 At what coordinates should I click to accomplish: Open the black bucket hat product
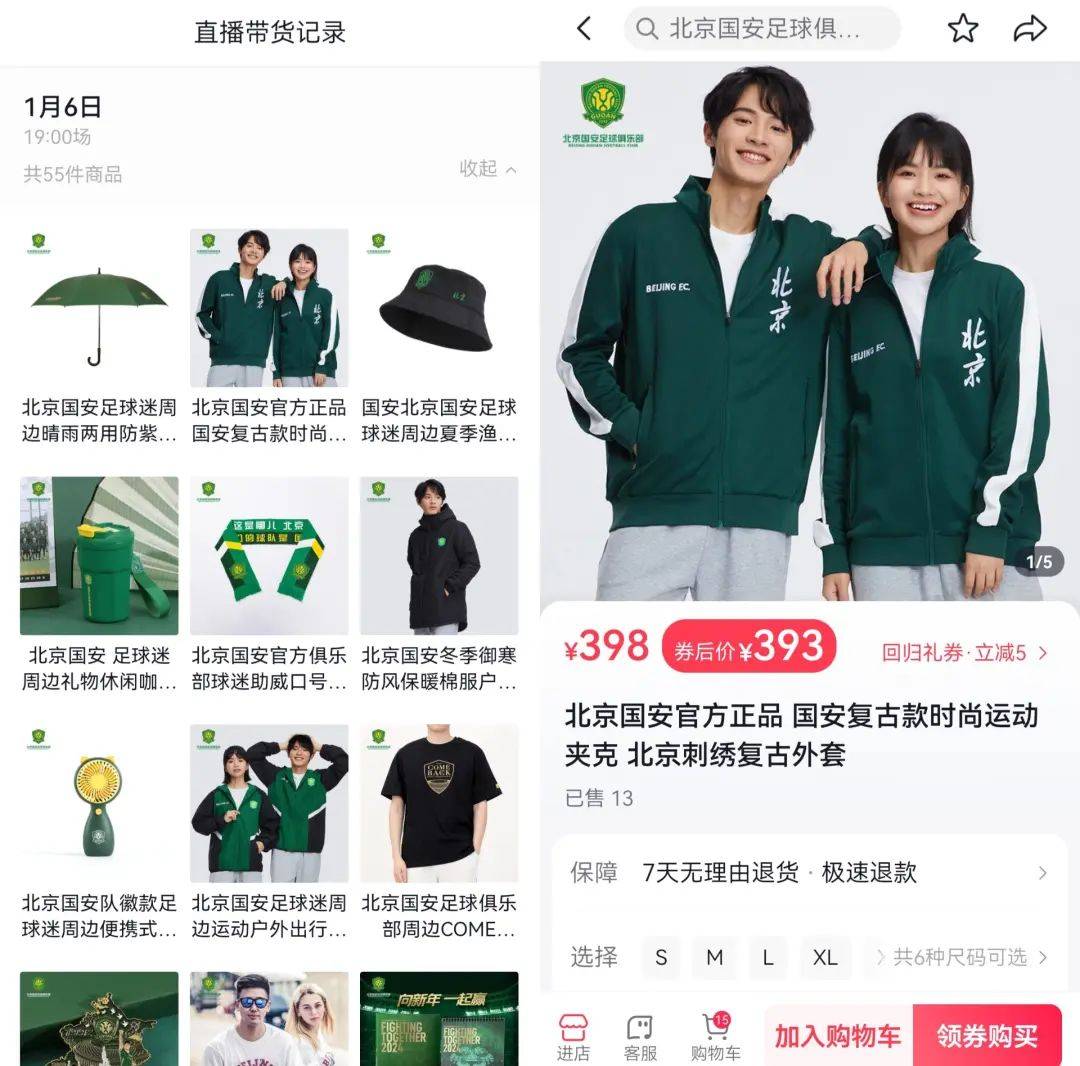pos(439,308)
